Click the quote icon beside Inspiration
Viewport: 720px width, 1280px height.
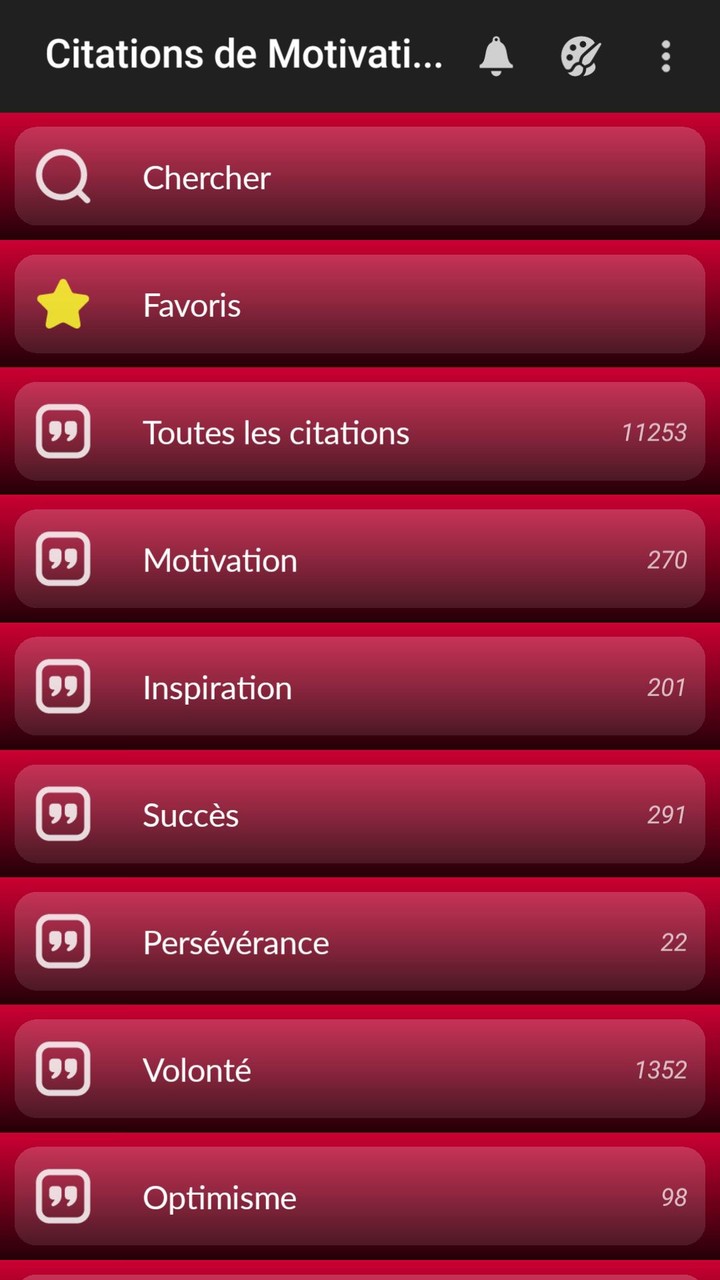tap(62, 686)
